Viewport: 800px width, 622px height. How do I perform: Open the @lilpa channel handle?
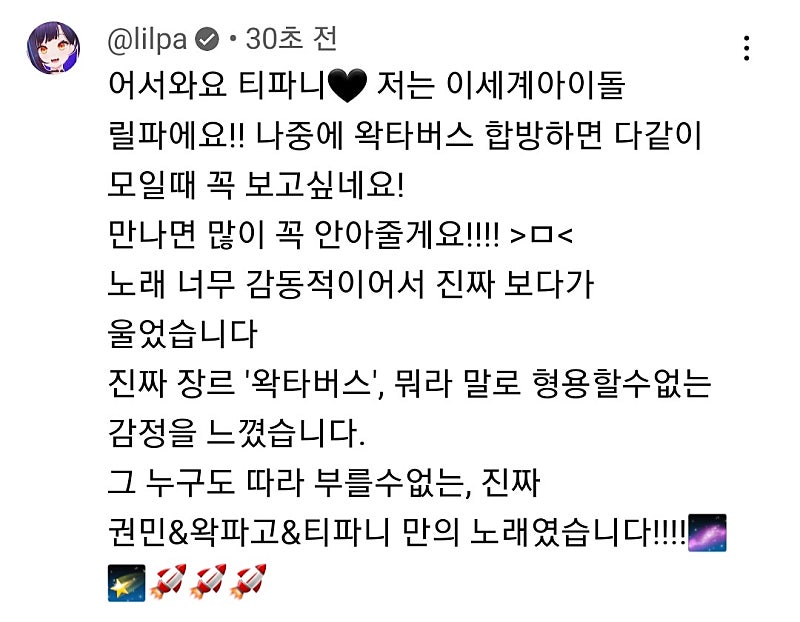(147, 40)
